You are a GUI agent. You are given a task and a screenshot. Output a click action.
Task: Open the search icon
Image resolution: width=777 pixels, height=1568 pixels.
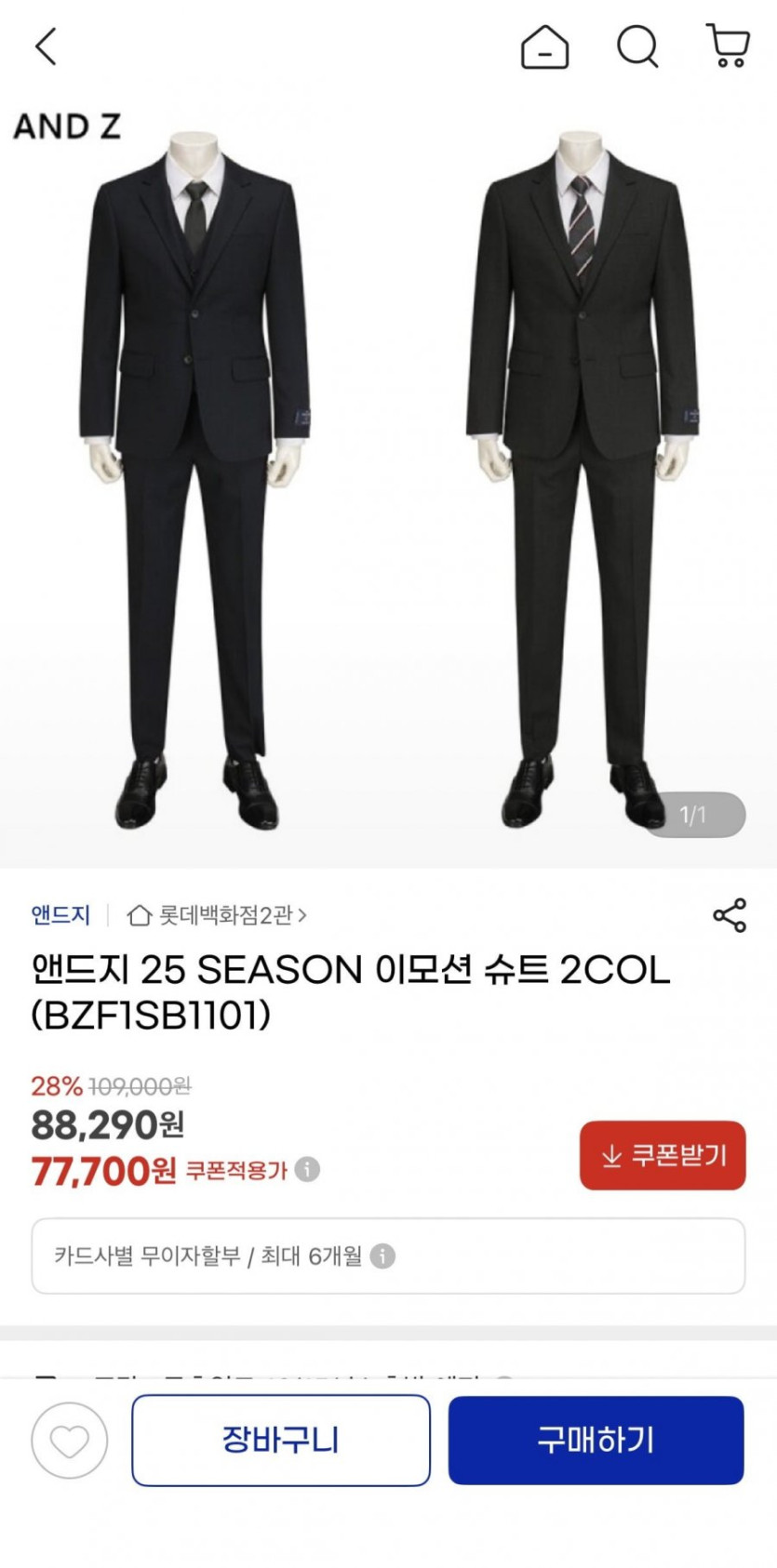(x=637, y=46)
